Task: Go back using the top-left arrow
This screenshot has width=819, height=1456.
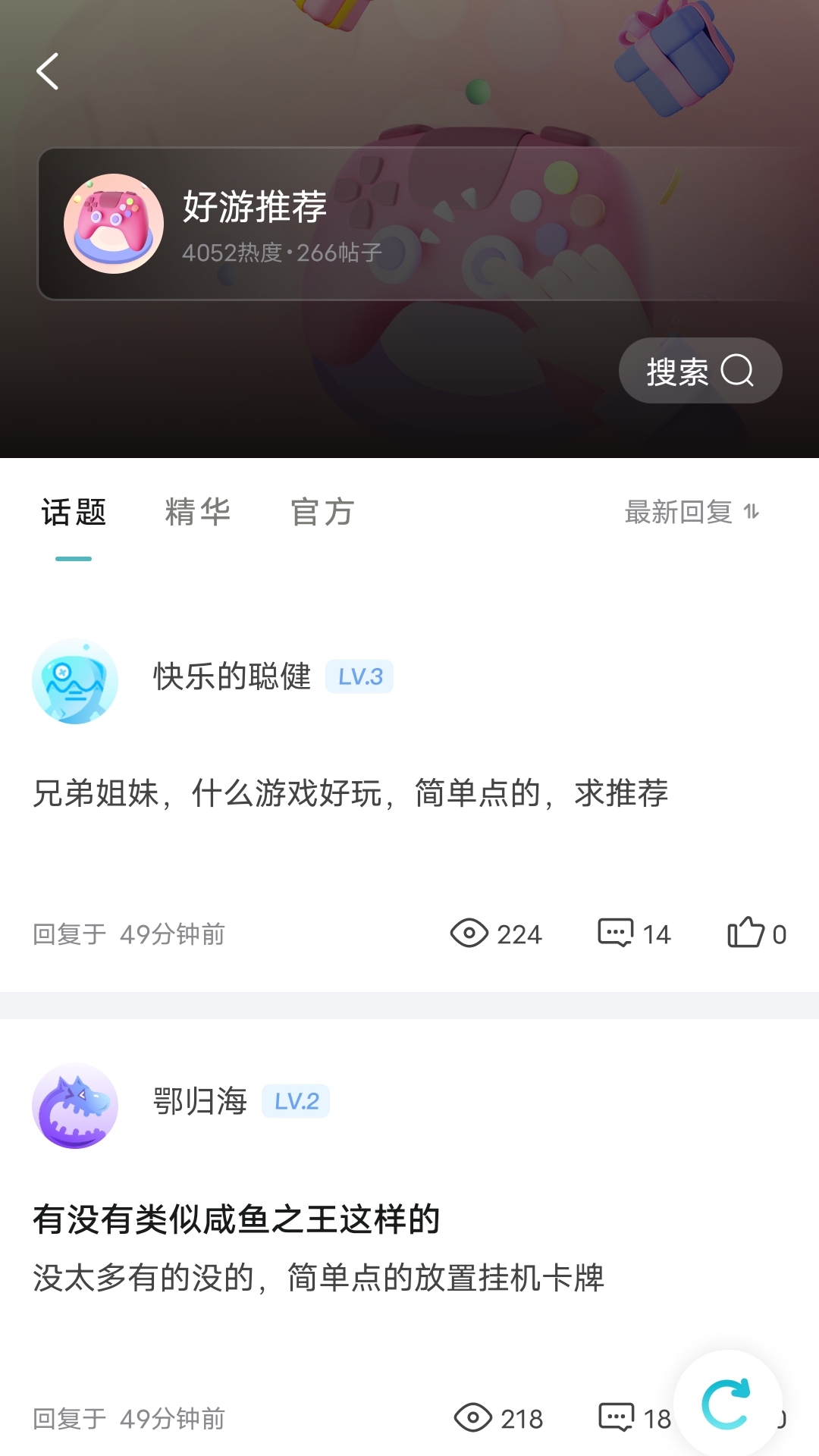Action: click(x=48, y=72)
